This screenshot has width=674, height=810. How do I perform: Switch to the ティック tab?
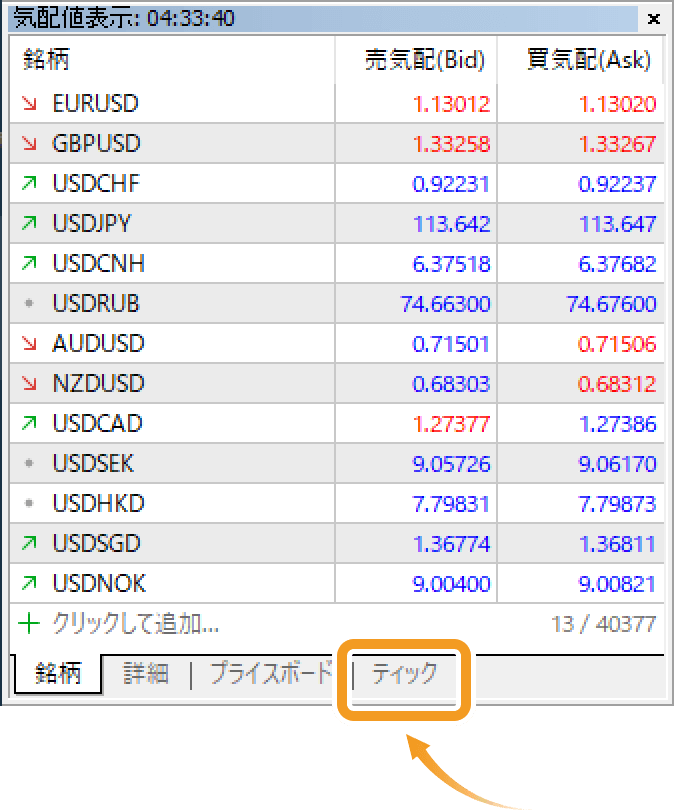[x=405, y=674]
